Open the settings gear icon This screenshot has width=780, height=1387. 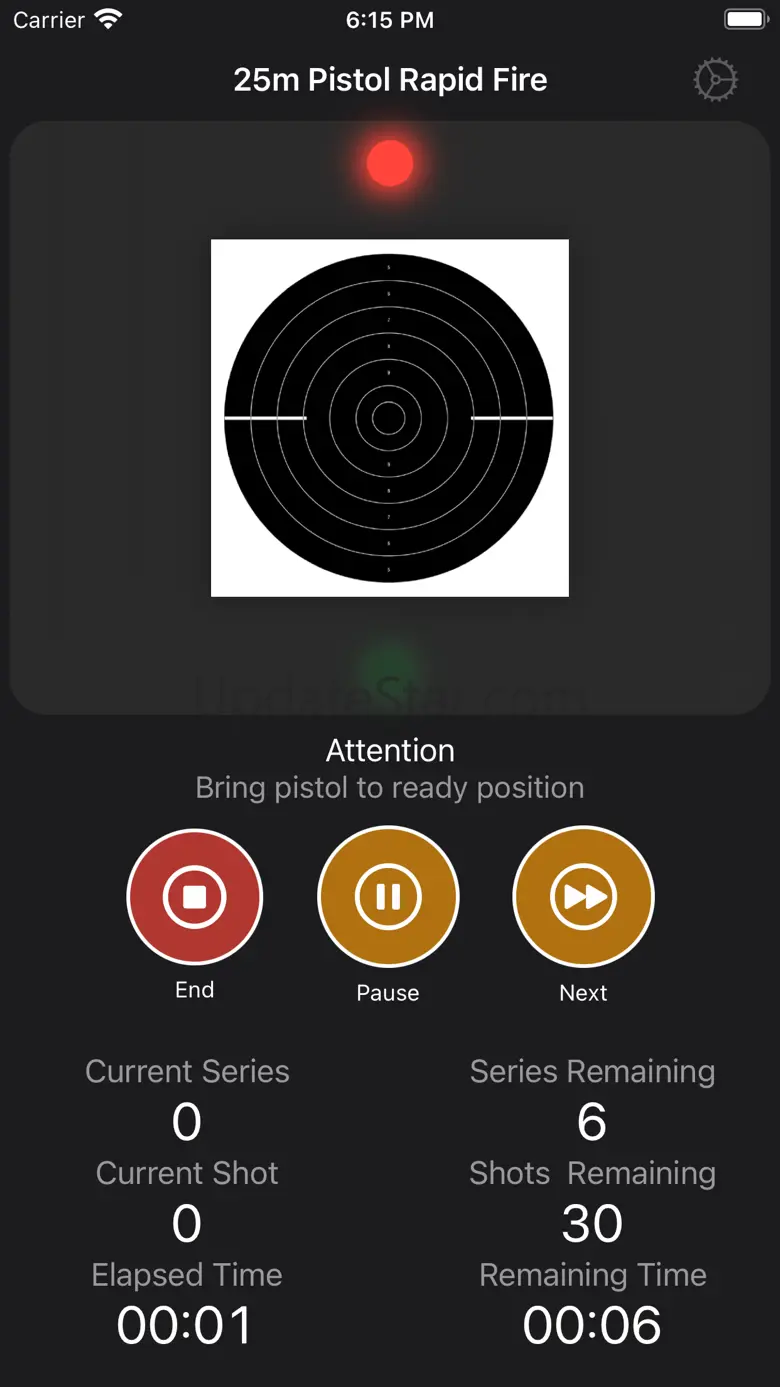(715, 80)
